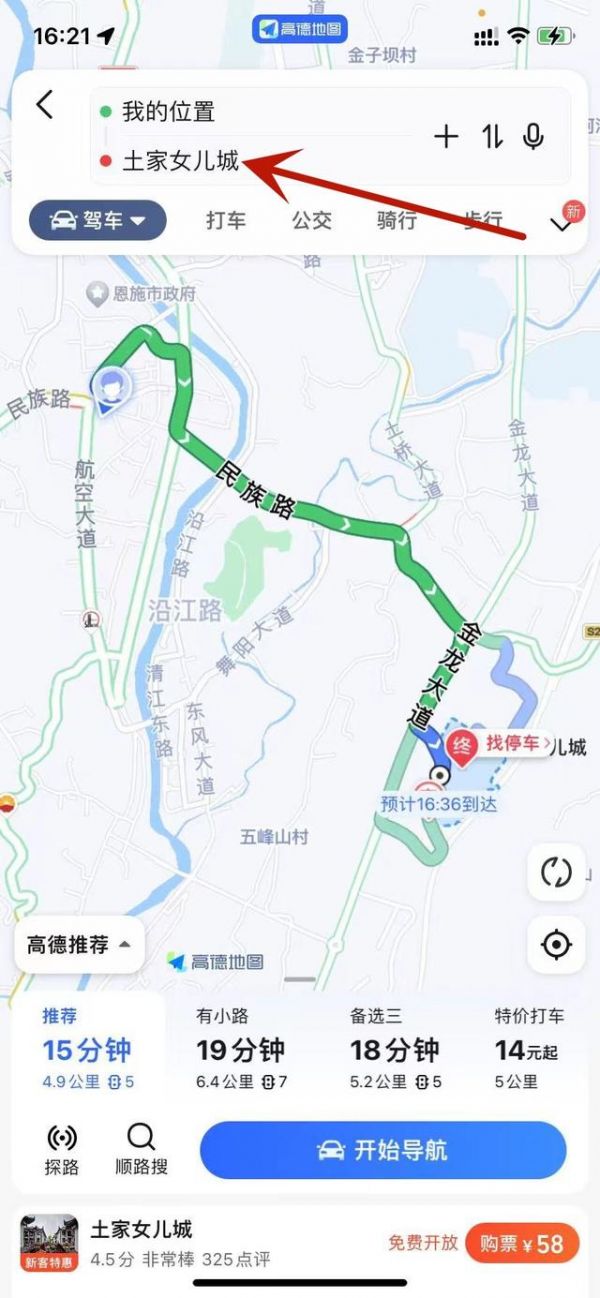Buy ticket for ¥58 via 购票

coord(521,1243)
